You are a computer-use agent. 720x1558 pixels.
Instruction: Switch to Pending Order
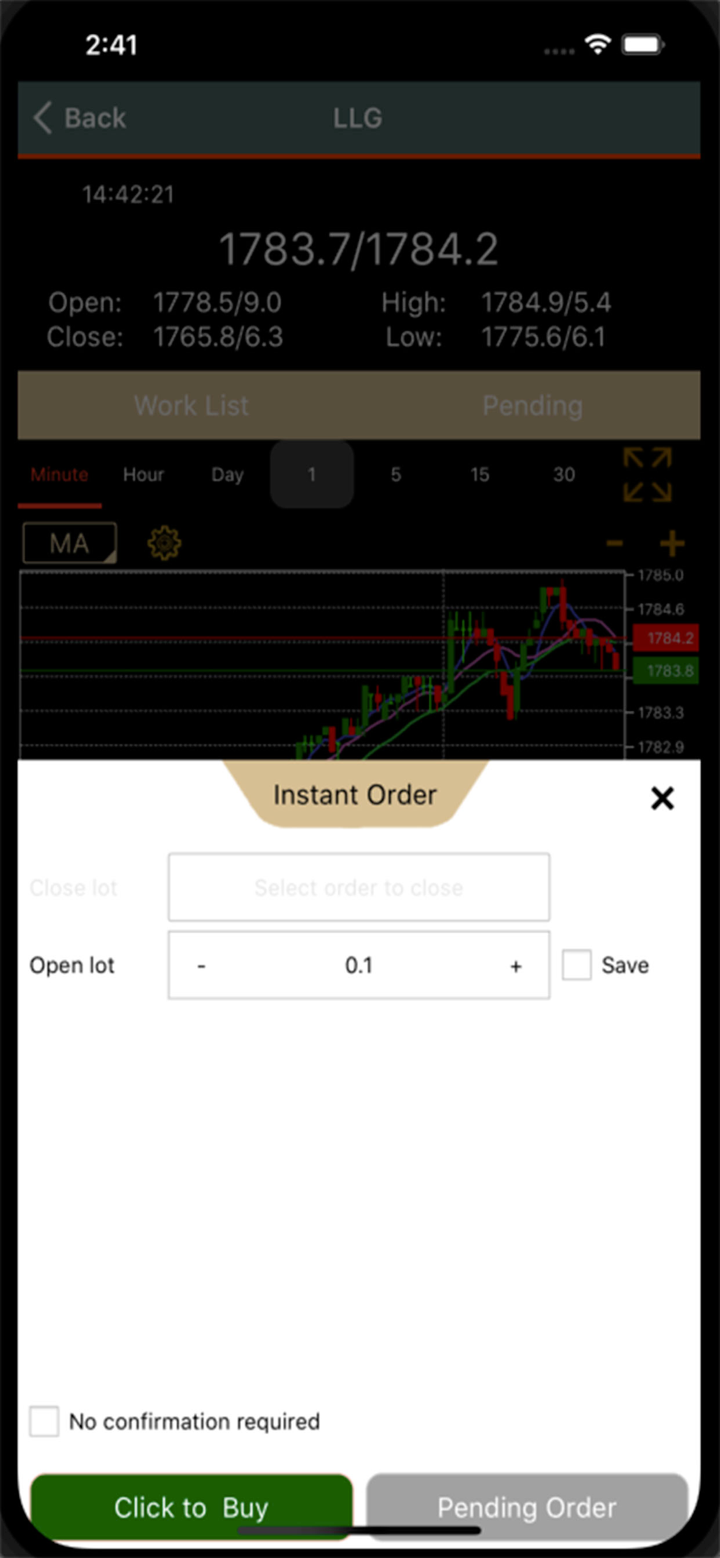coord(527,1506)
